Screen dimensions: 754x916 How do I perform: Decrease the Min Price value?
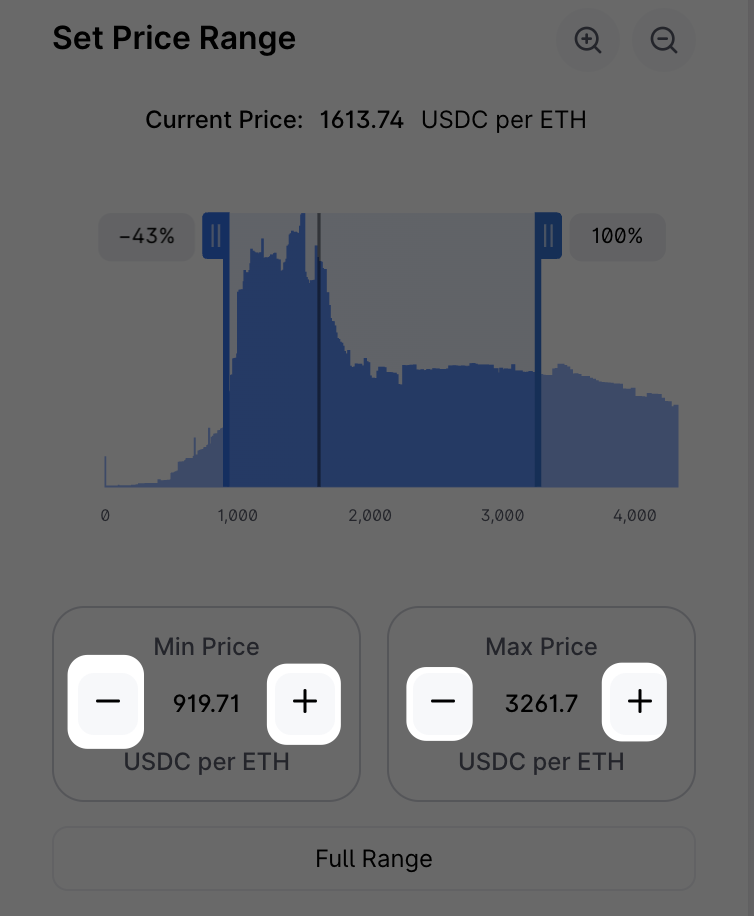(x=108, y=702)
